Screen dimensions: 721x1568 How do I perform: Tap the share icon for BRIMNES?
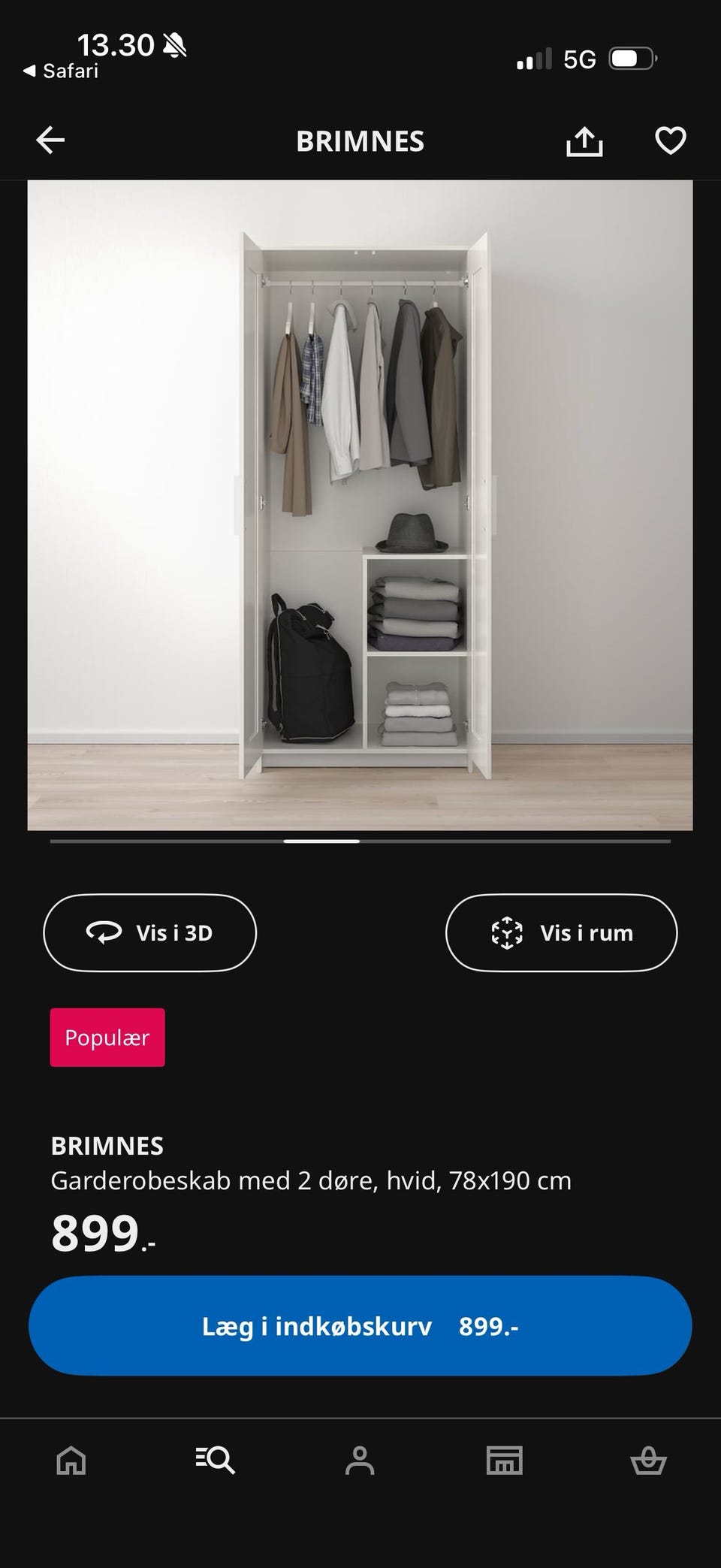pos(585,140)
